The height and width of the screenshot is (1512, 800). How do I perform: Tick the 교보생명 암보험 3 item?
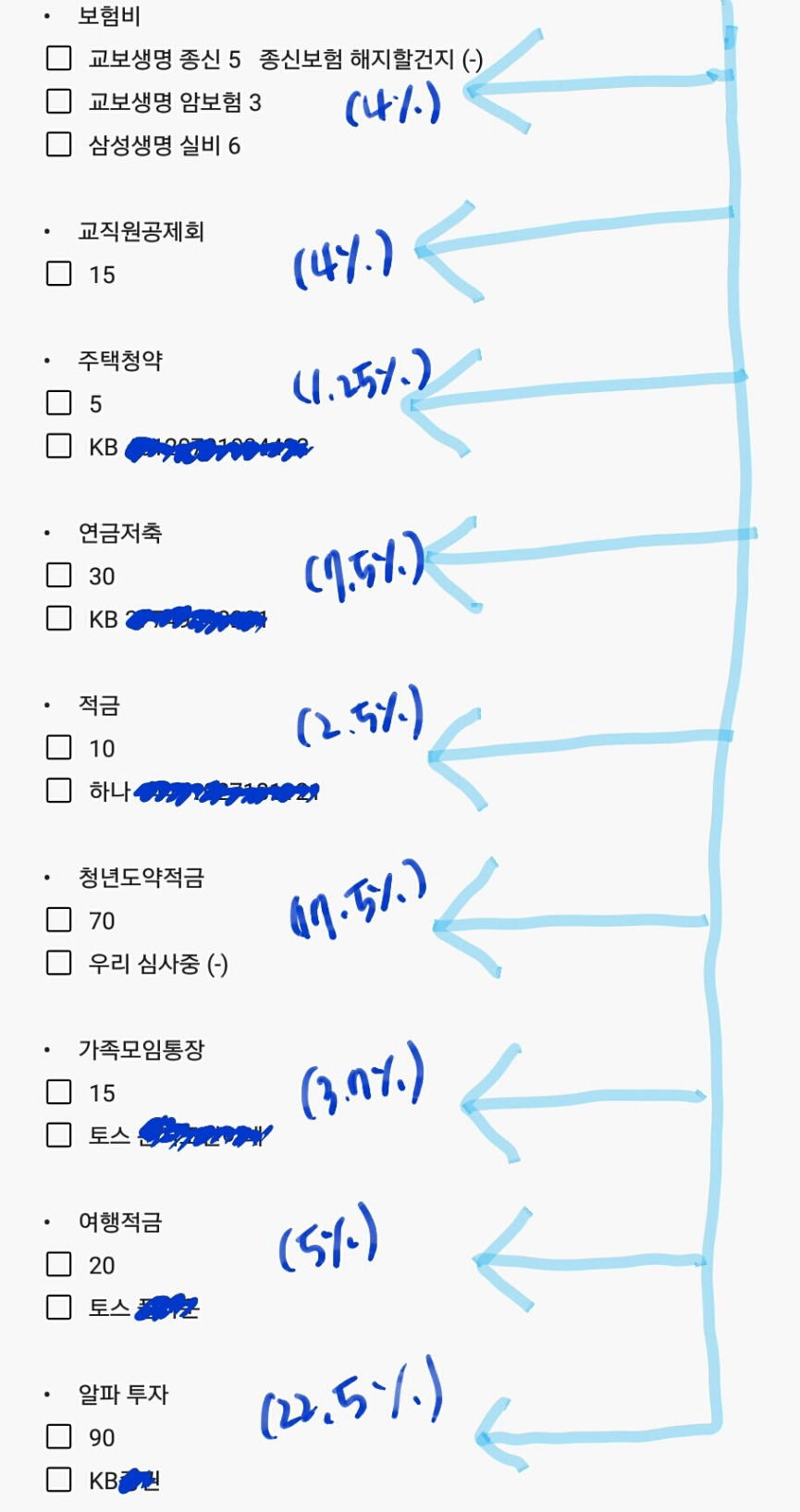(59, 101)
